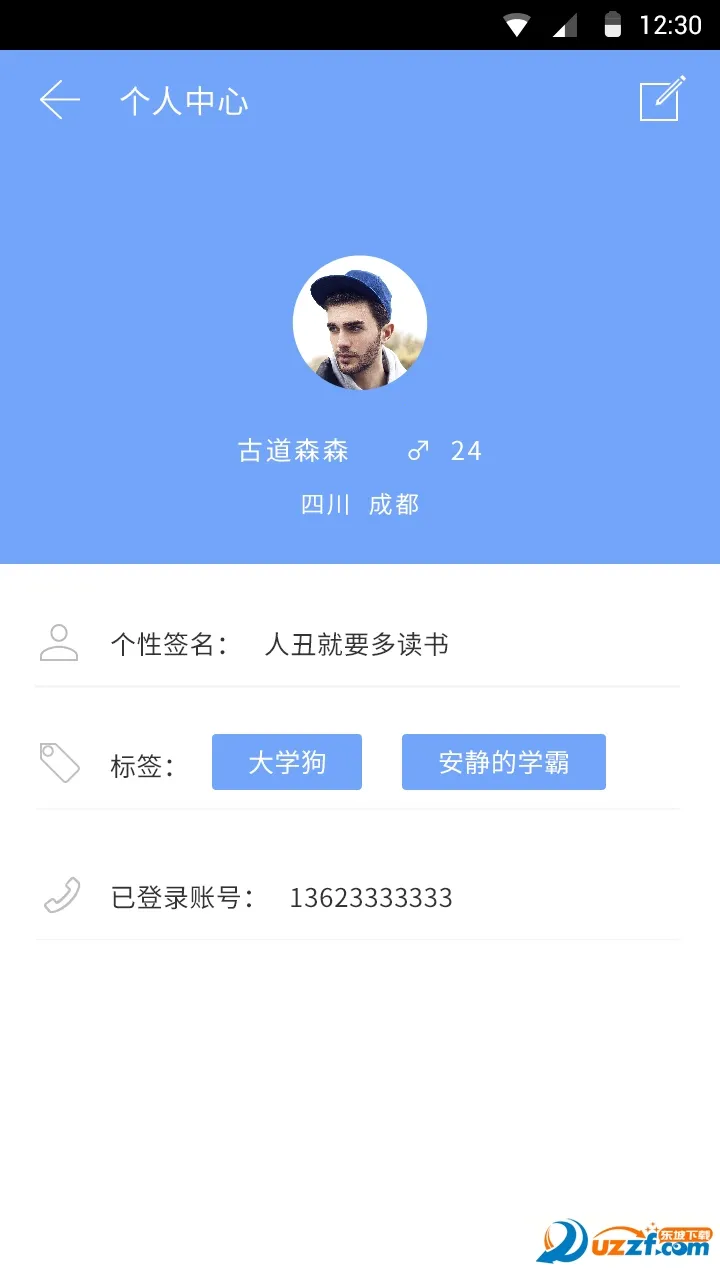Click the phone icon beside 已登录账号

pos(60,897)
